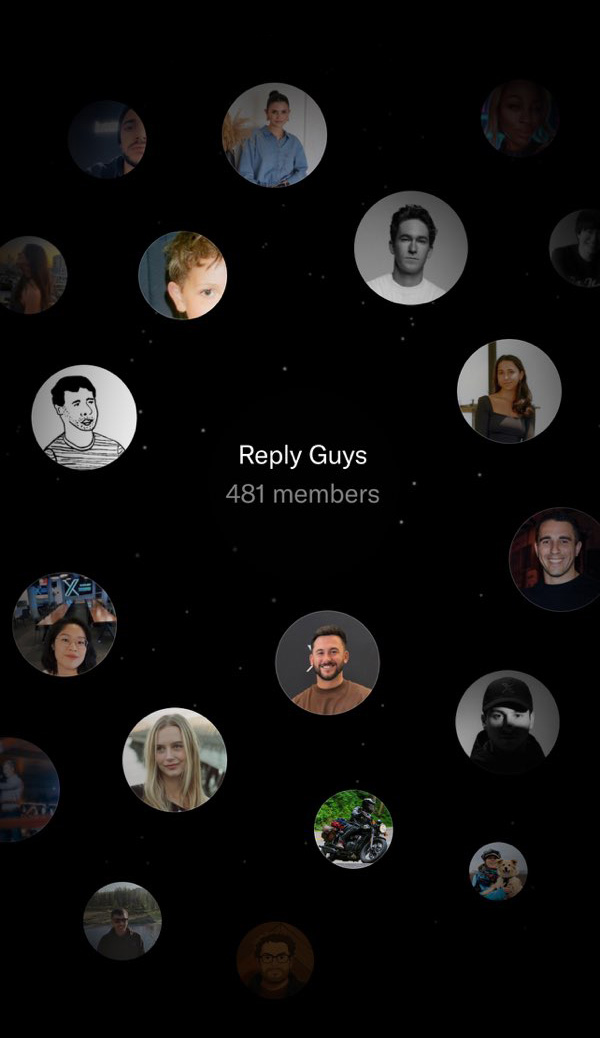The height and width of the screenshot is (1038, 600).
Task: View the black-and-white avatar with white t-shirt
Action: (410, 248)
